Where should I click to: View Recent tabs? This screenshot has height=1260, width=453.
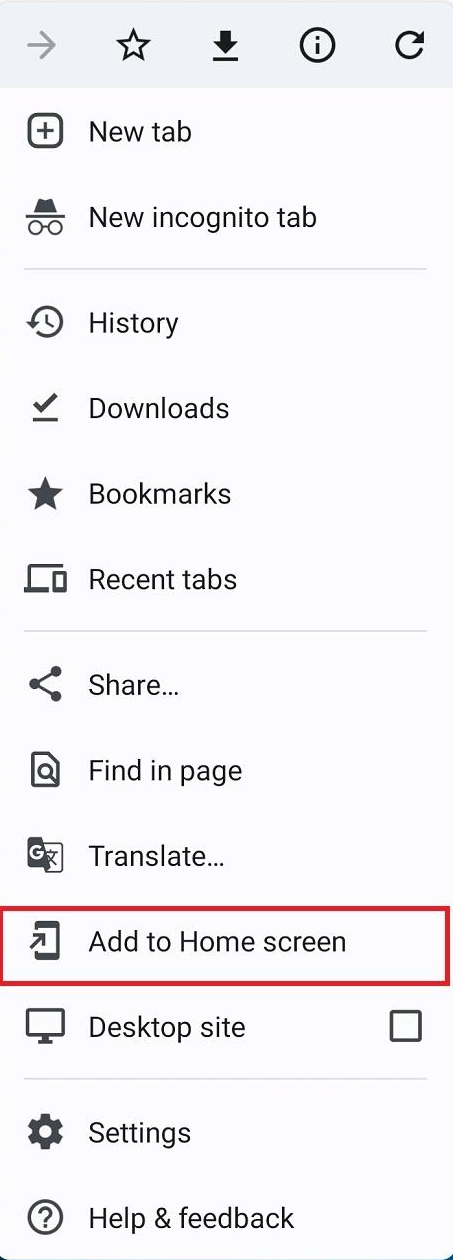(x=226, y=579)
